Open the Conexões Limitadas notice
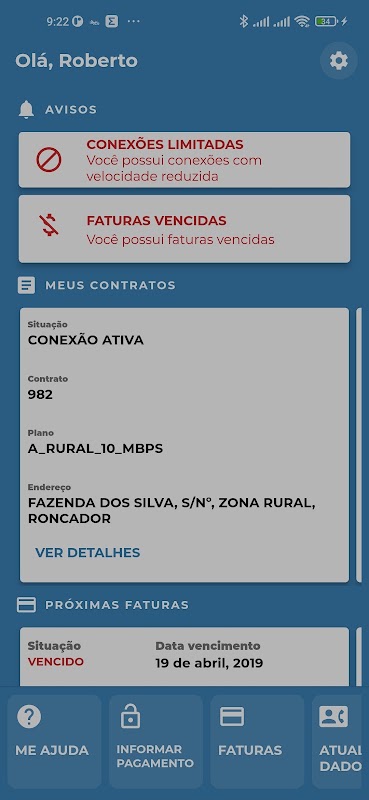 [x=184, y=160]
